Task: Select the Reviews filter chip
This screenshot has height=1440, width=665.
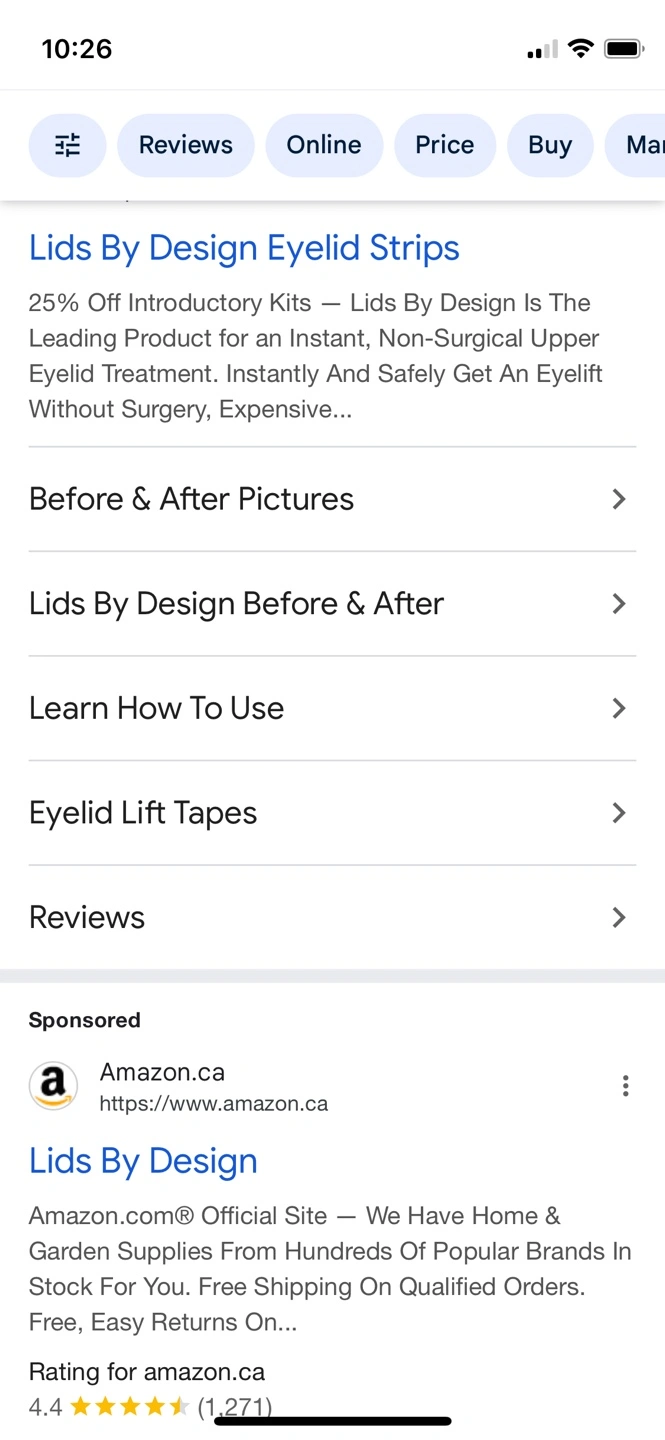Action: (x=186, y=145)
